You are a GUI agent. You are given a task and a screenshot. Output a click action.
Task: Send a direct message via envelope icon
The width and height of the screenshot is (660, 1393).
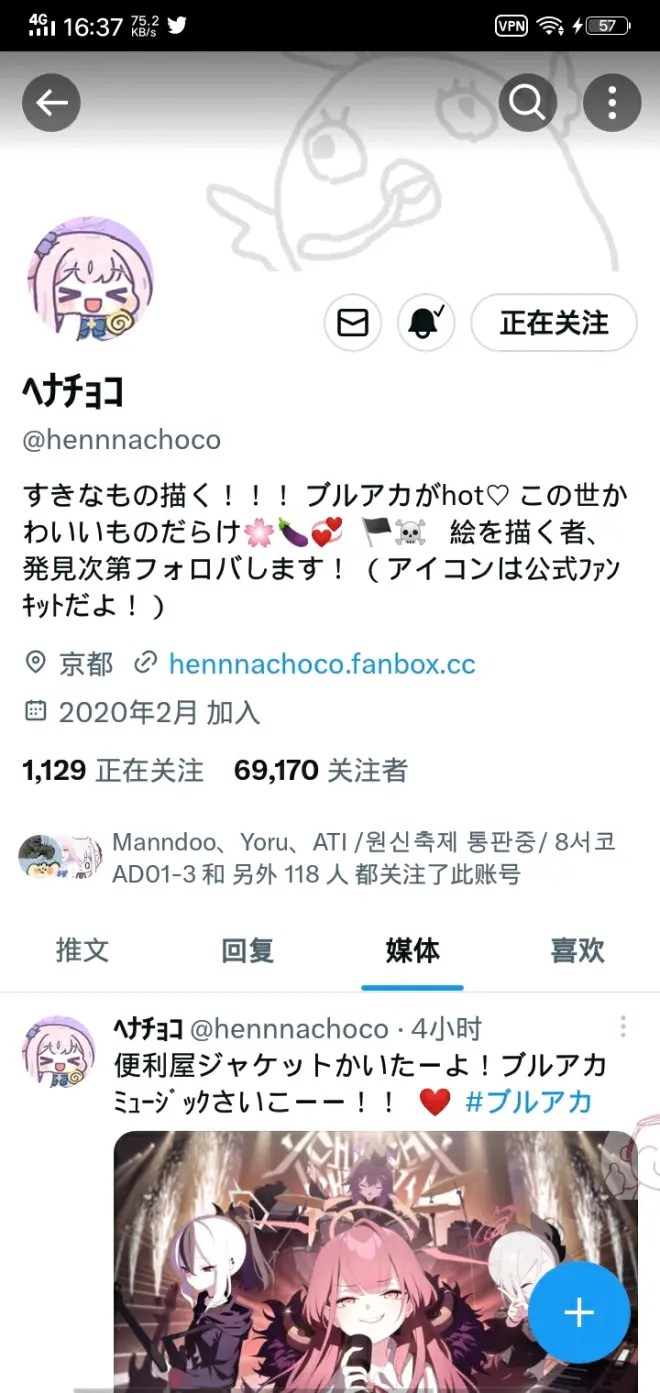pos(352,323)
